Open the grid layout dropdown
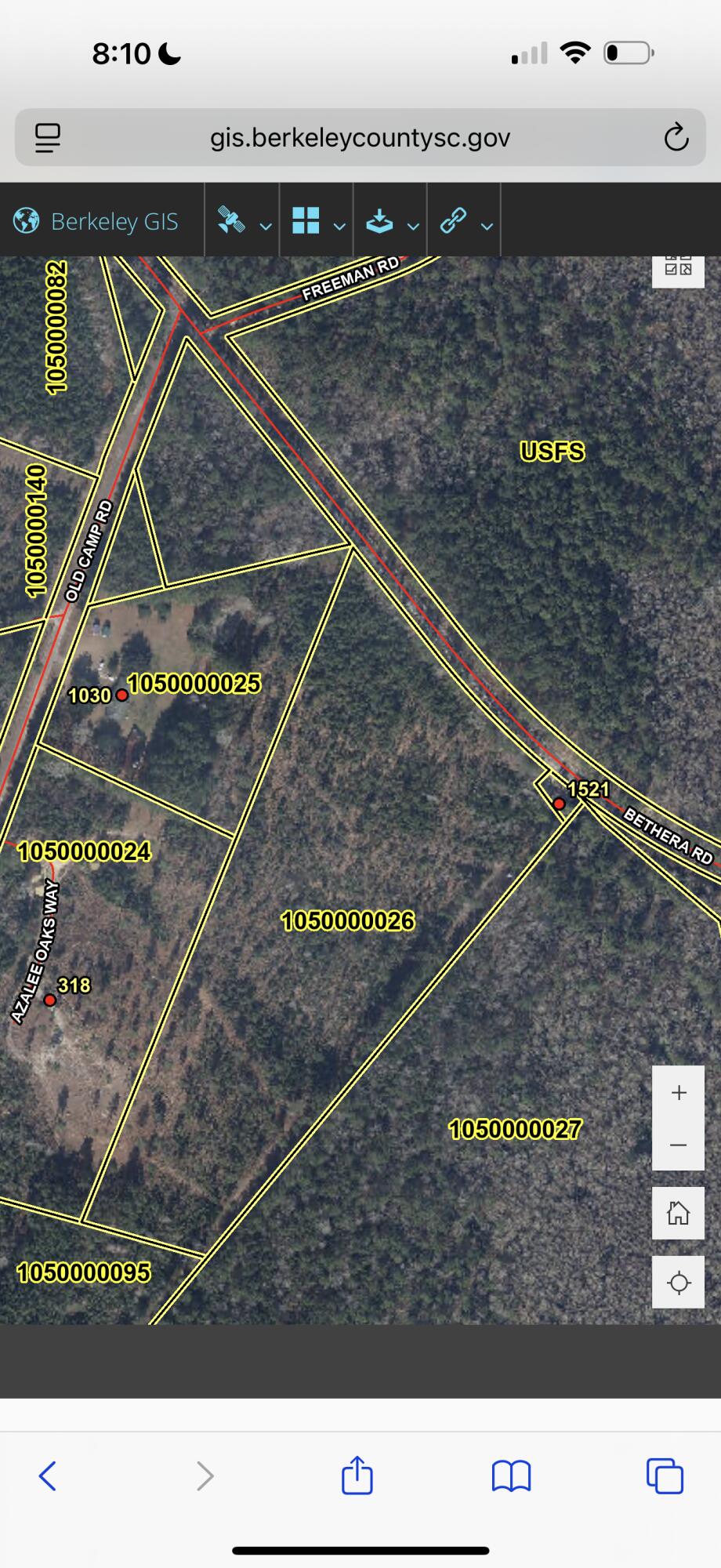Viewport: 721px width, 1568px height. coord(317,222)
